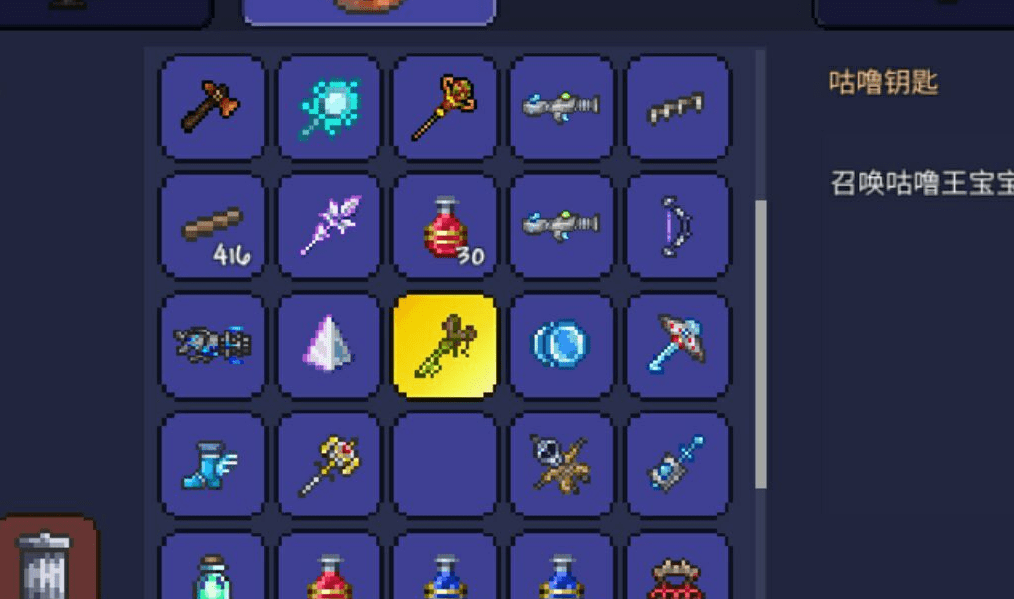Select the pink crystal feather staff
This screenshot has height=599, width=1014.
pyautogui.click(x=329, y=226)
